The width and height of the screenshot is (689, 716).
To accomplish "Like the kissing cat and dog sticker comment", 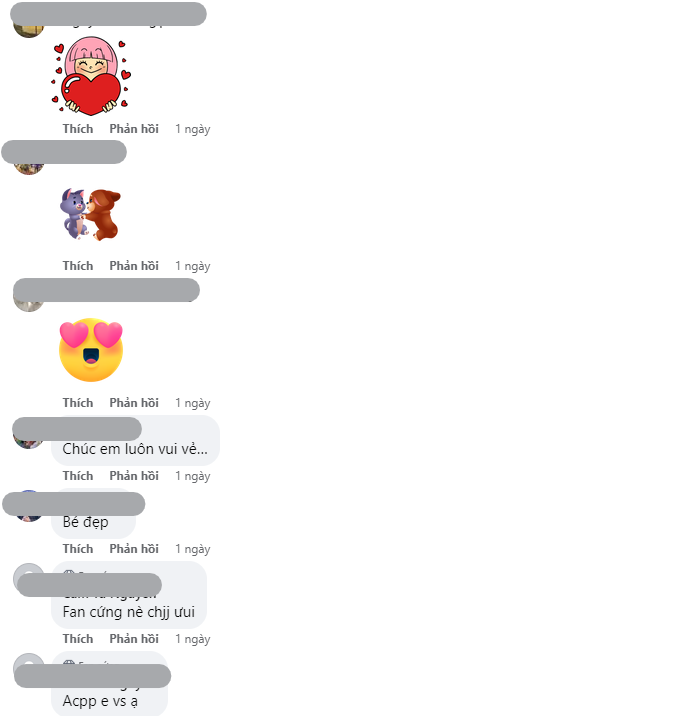I will (x=77, y=266).
